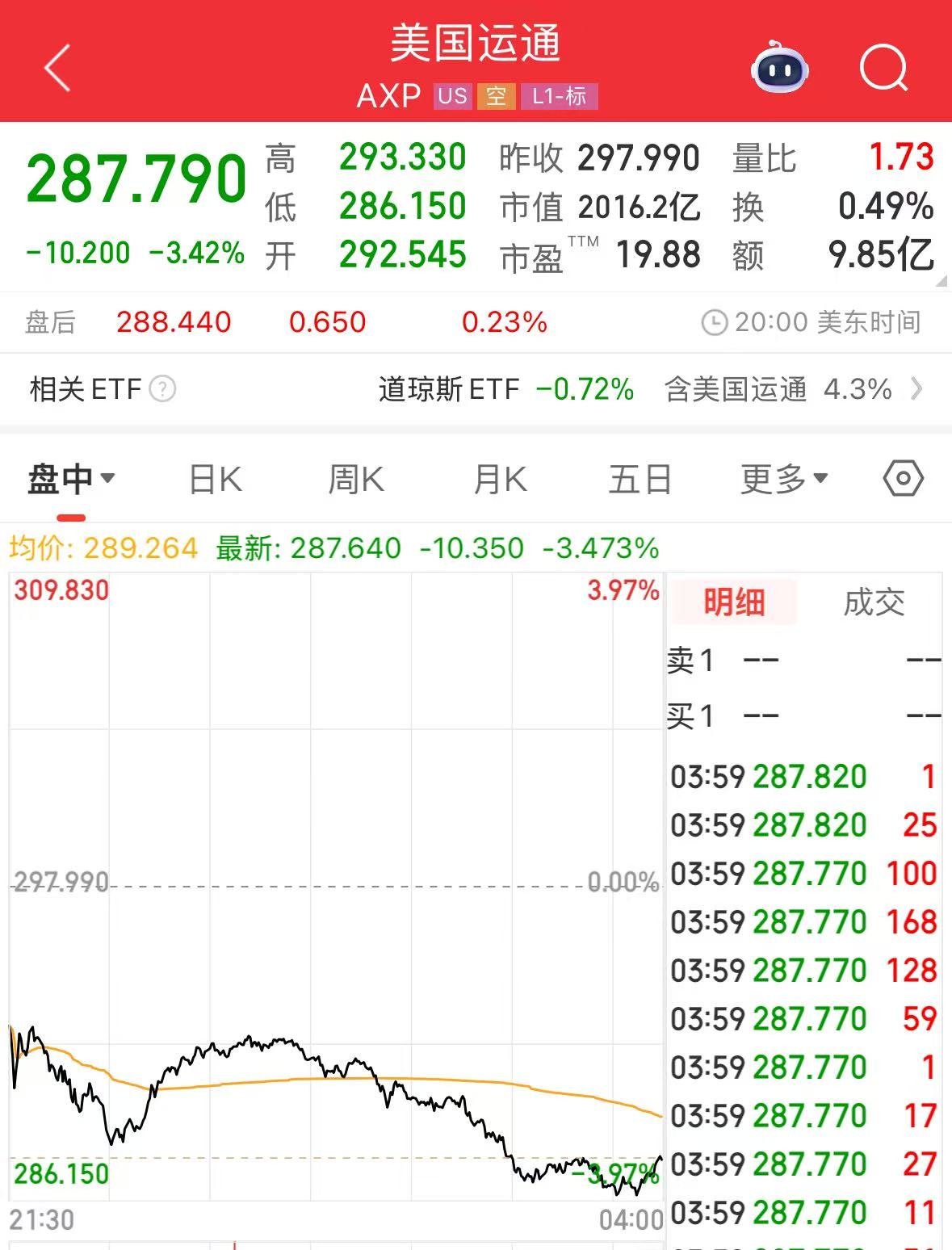Open the 月K monthly chart tab

497,478
